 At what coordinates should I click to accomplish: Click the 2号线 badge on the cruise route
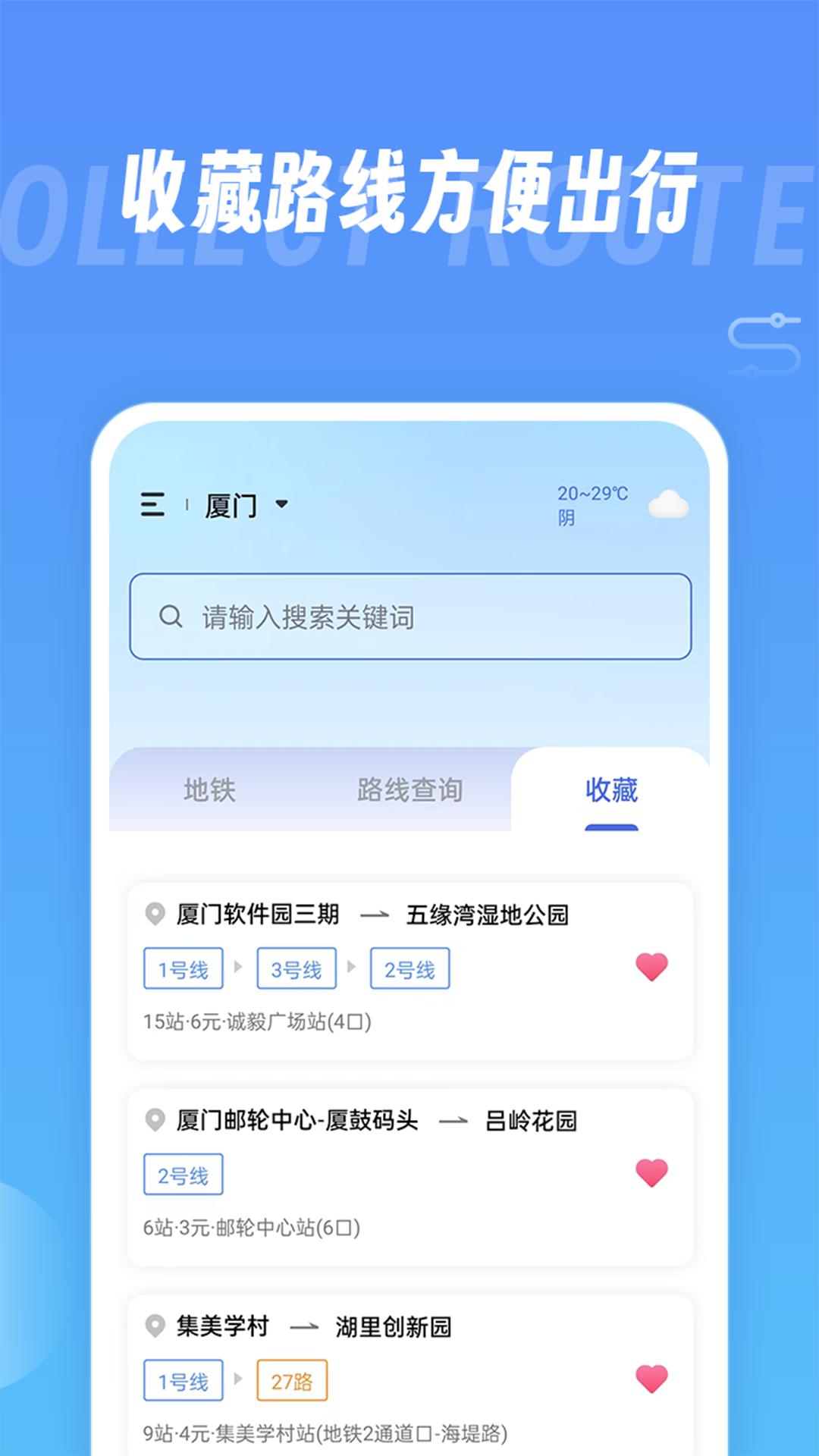182,1173
